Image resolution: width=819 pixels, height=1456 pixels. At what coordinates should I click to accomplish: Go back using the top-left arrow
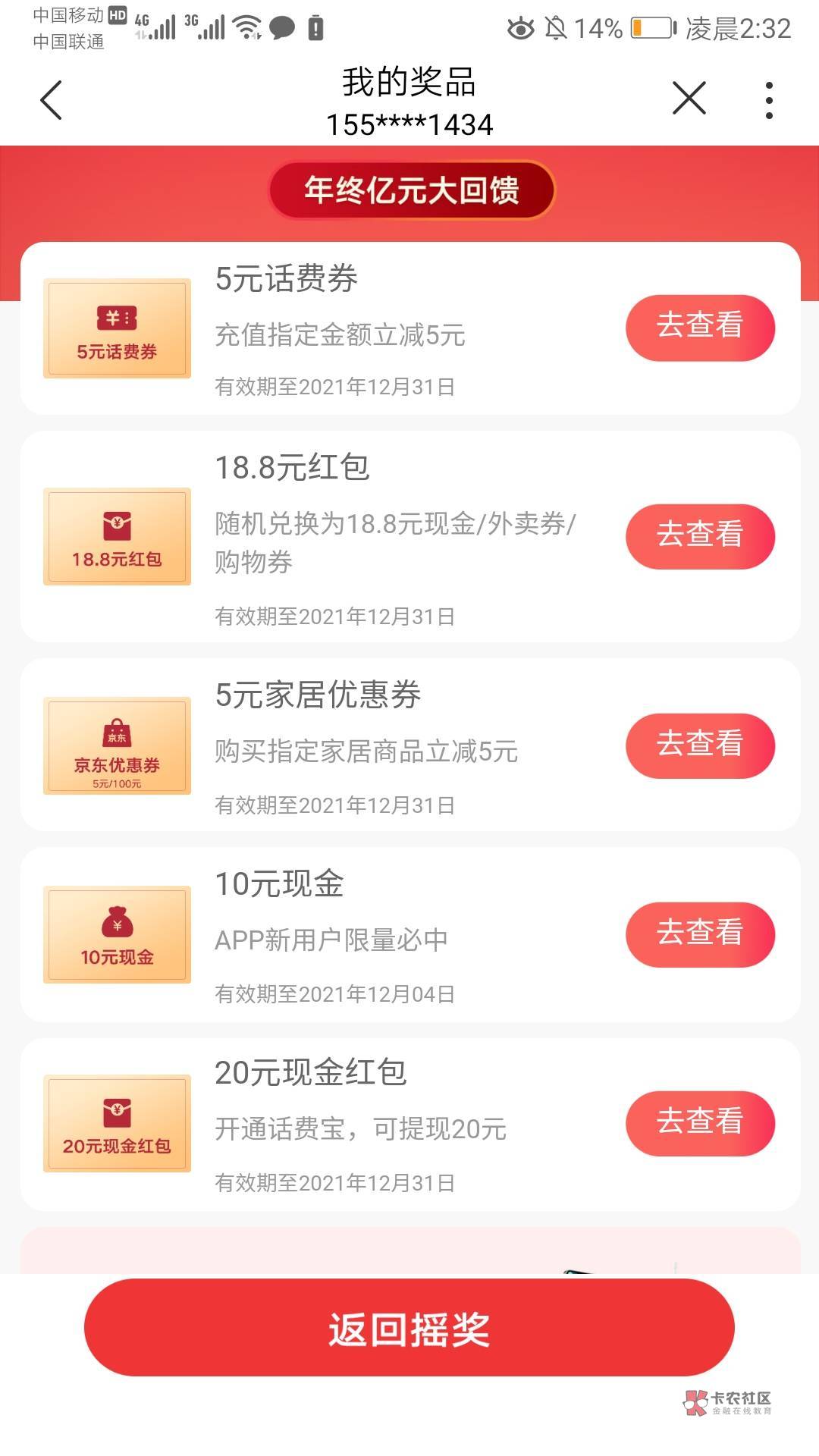(51, 100)
